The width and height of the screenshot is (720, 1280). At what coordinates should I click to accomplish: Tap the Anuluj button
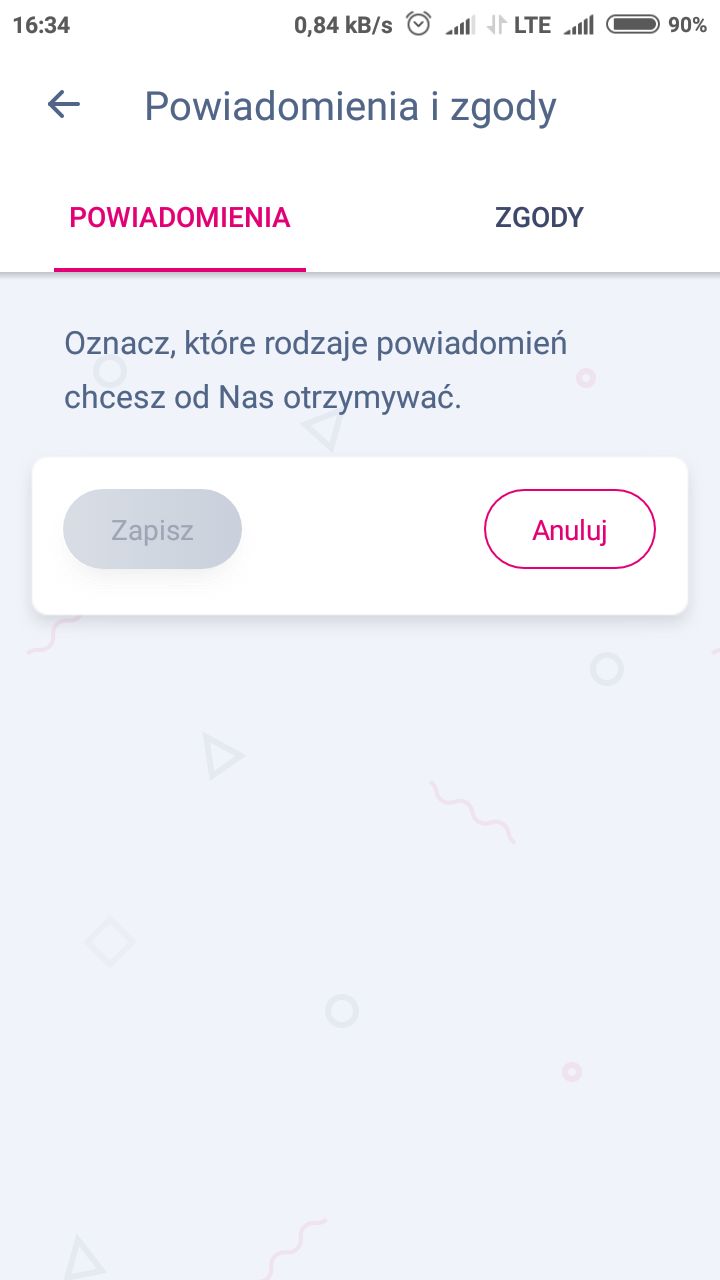(569, 529)
